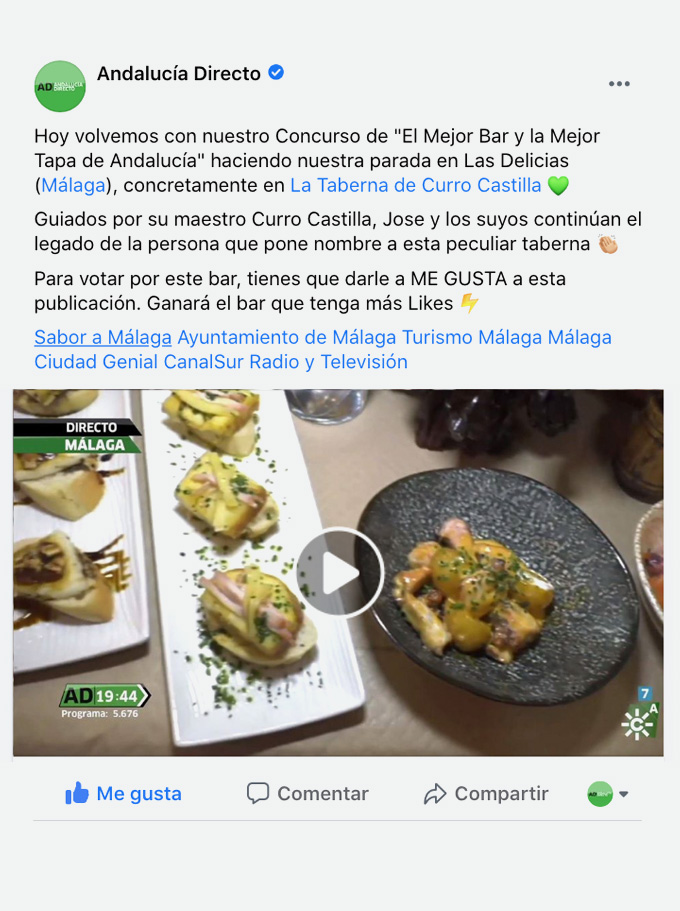Open the Andalucía Directo page name
The width and height of the screenshot is (680, 911).
pyautogui.click(x=179, y=73)
